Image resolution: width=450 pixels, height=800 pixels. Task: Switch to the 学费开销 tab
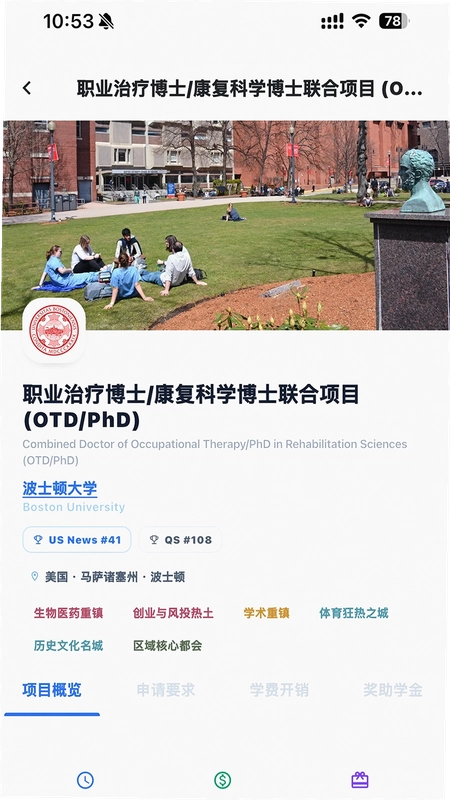[x=279, y=690]
